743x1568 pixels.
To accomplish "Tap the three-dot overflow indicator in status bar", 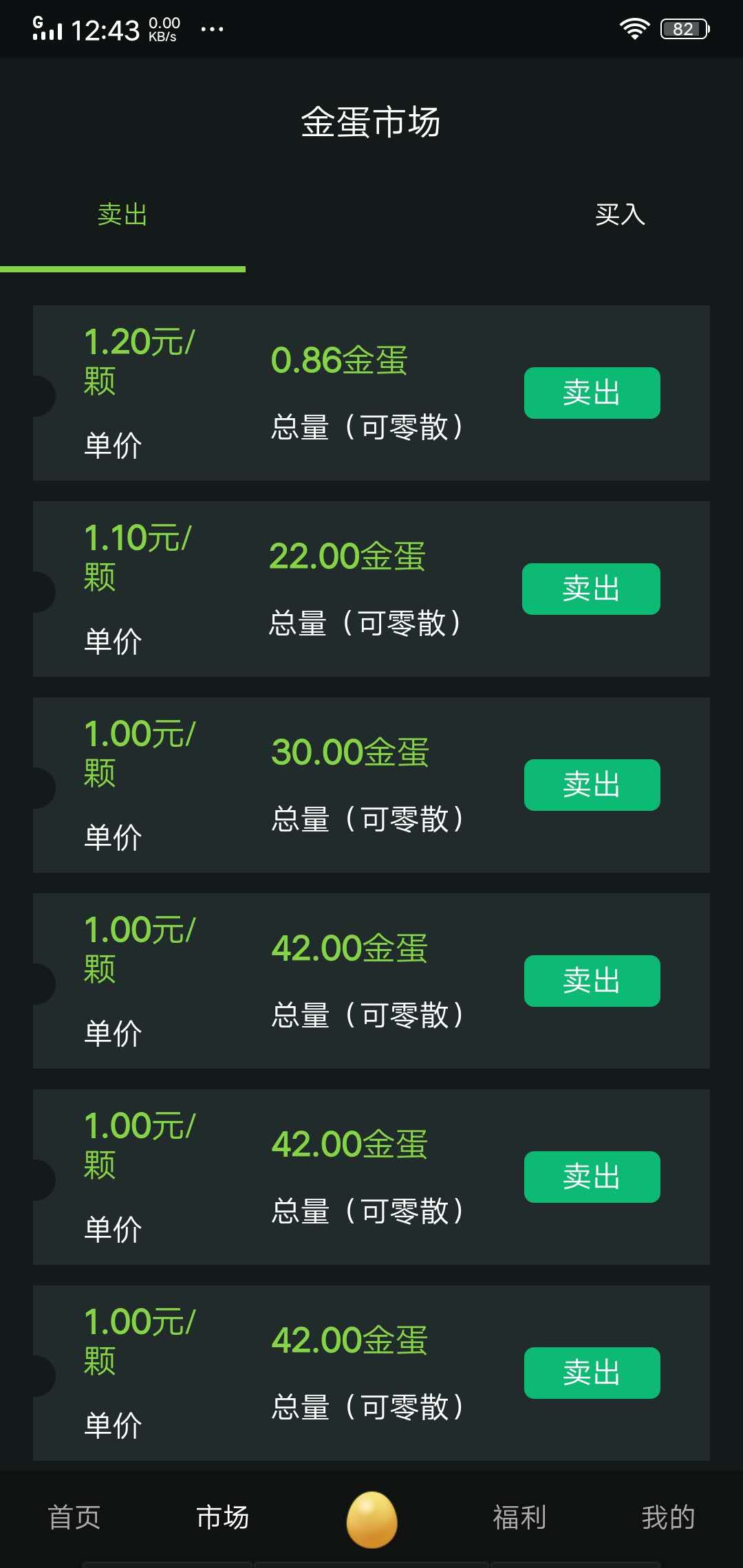I will (x=213, y=29).
